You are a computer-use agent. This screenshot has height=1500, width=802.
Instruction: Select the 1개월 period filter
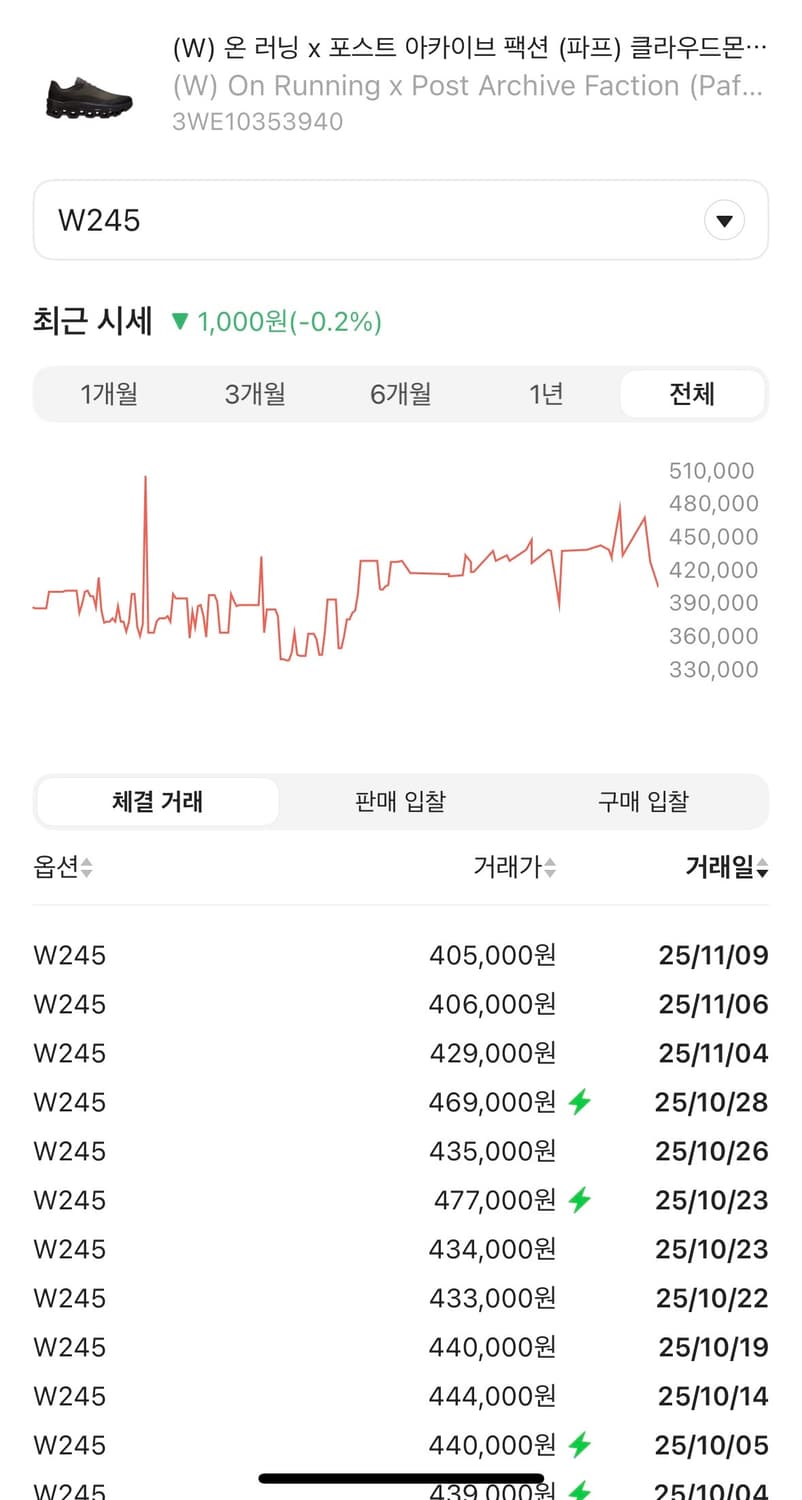(x=108, y=394)
